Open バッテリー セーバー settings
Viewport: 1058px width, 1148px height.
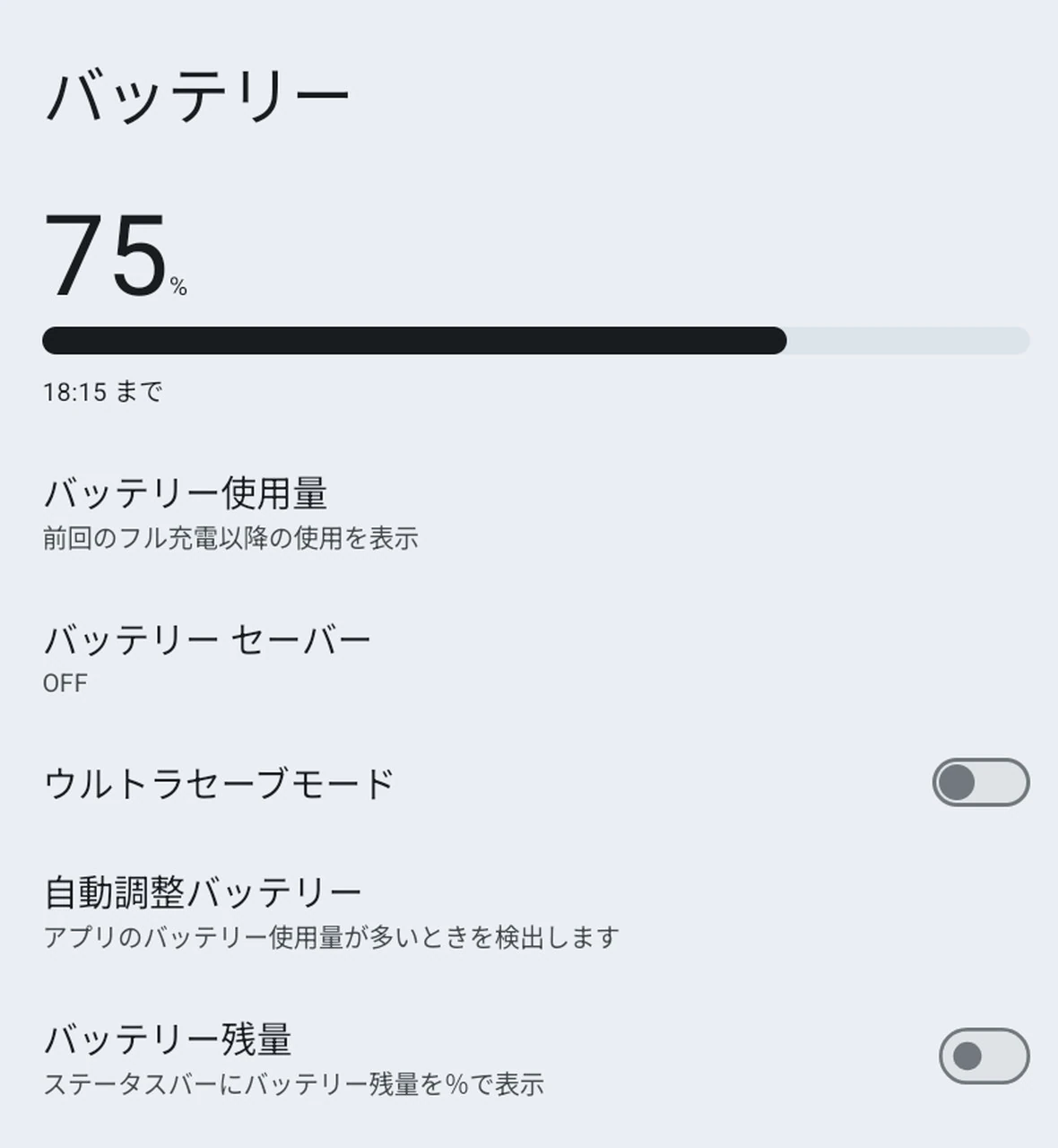pos(208,657)
